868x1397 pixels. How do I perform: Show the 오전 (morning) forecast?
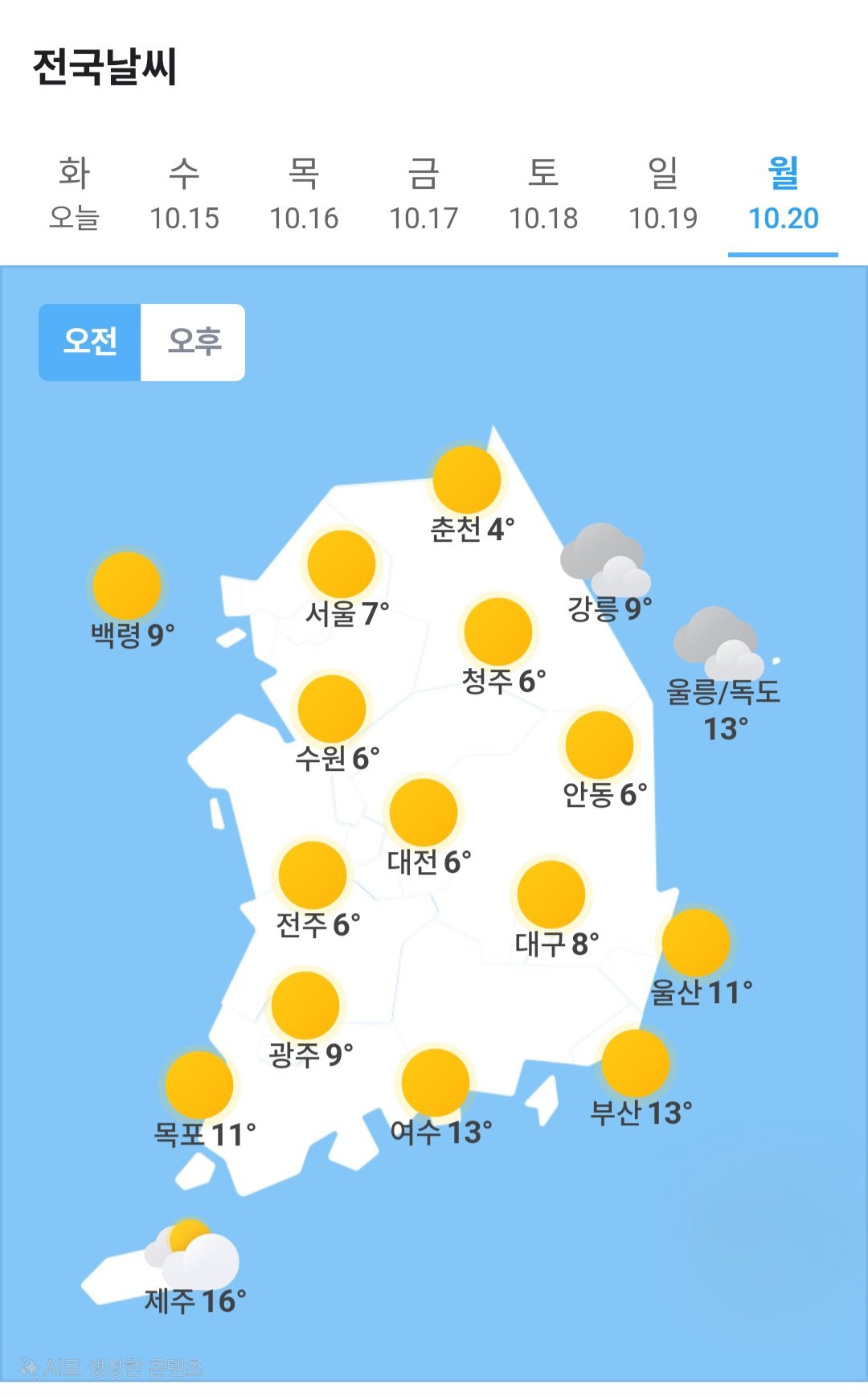(x=90, y=342)
